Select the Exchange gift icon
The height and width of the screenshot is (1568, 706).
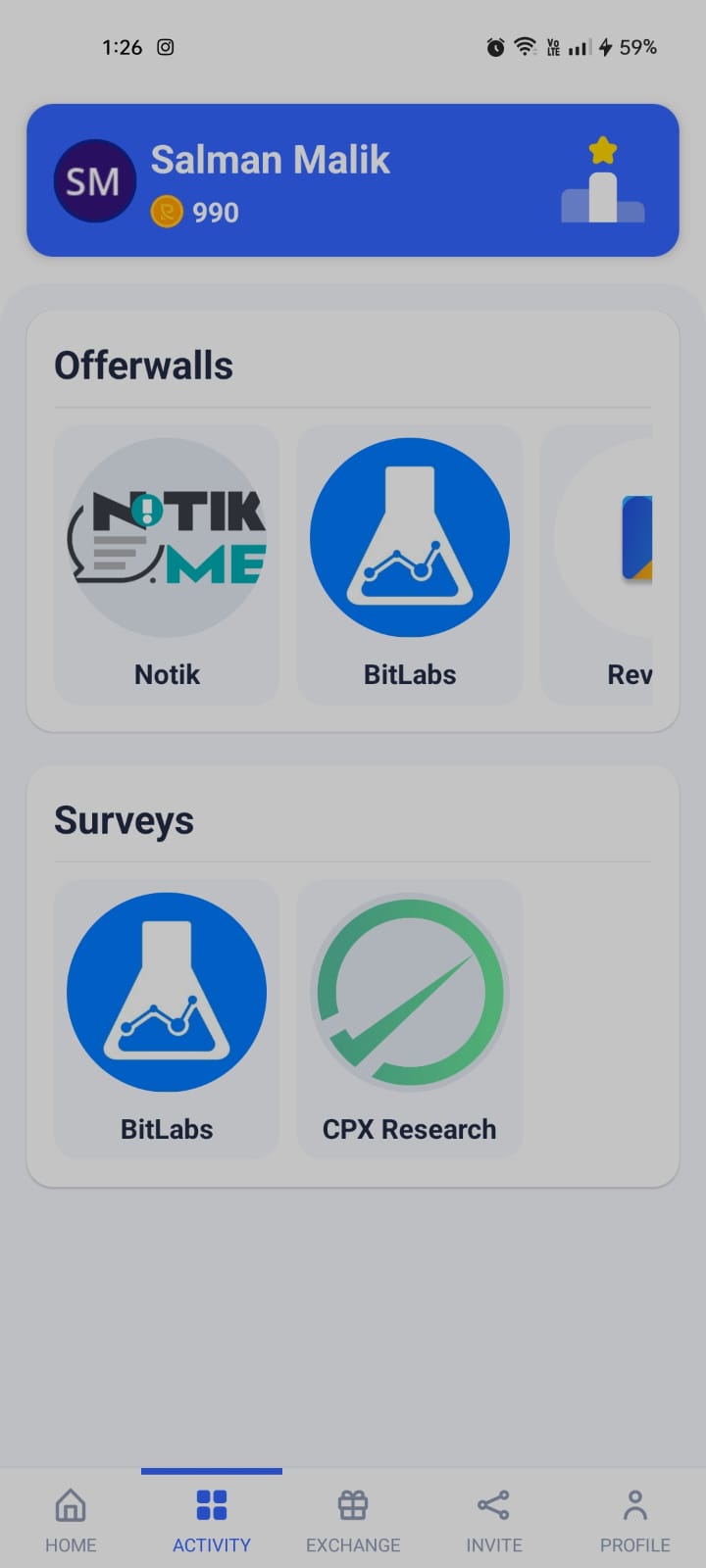(x=352, y=1504)
